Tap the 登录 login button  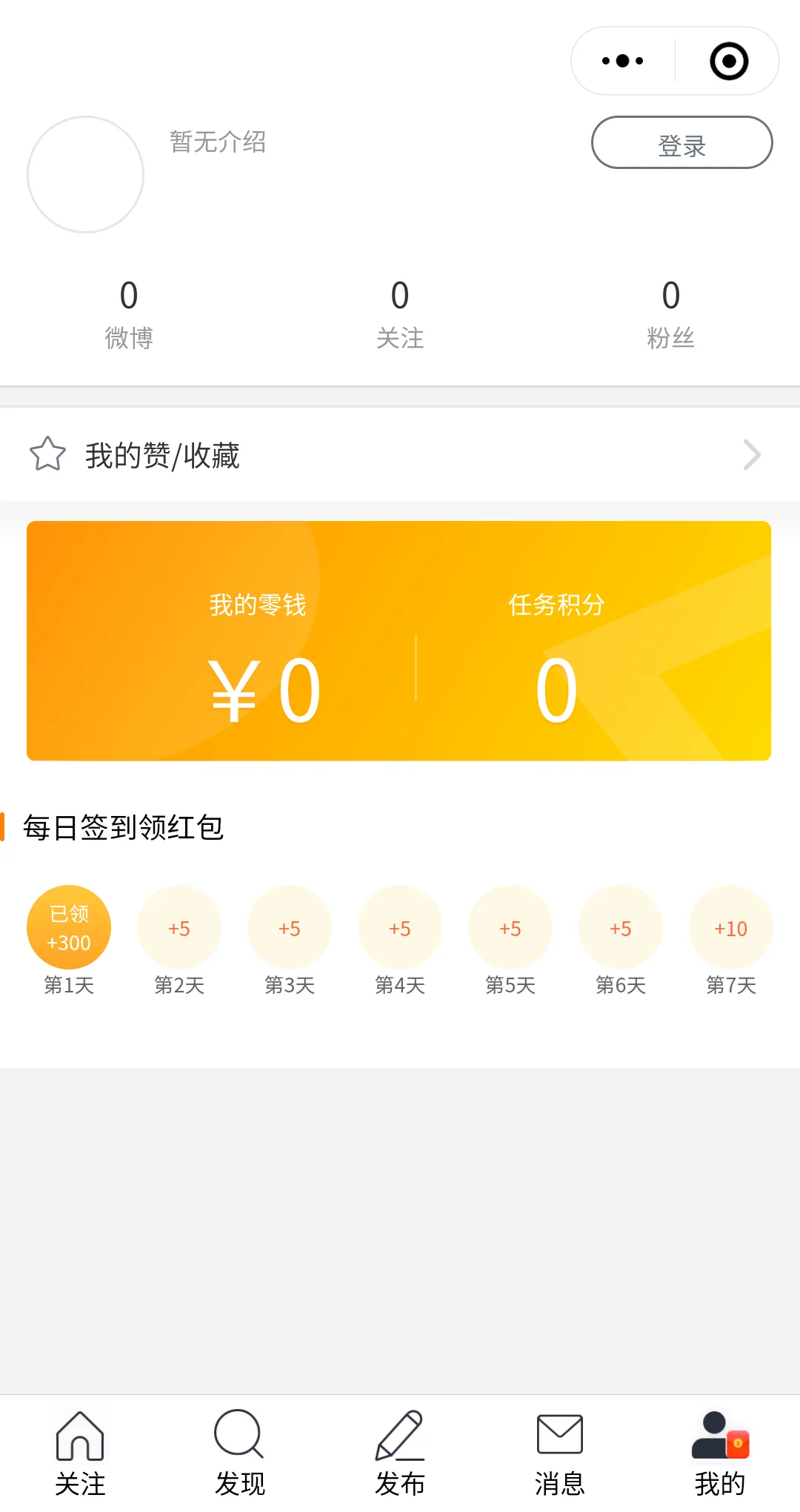pyautogui.click(x=681, y=143)
